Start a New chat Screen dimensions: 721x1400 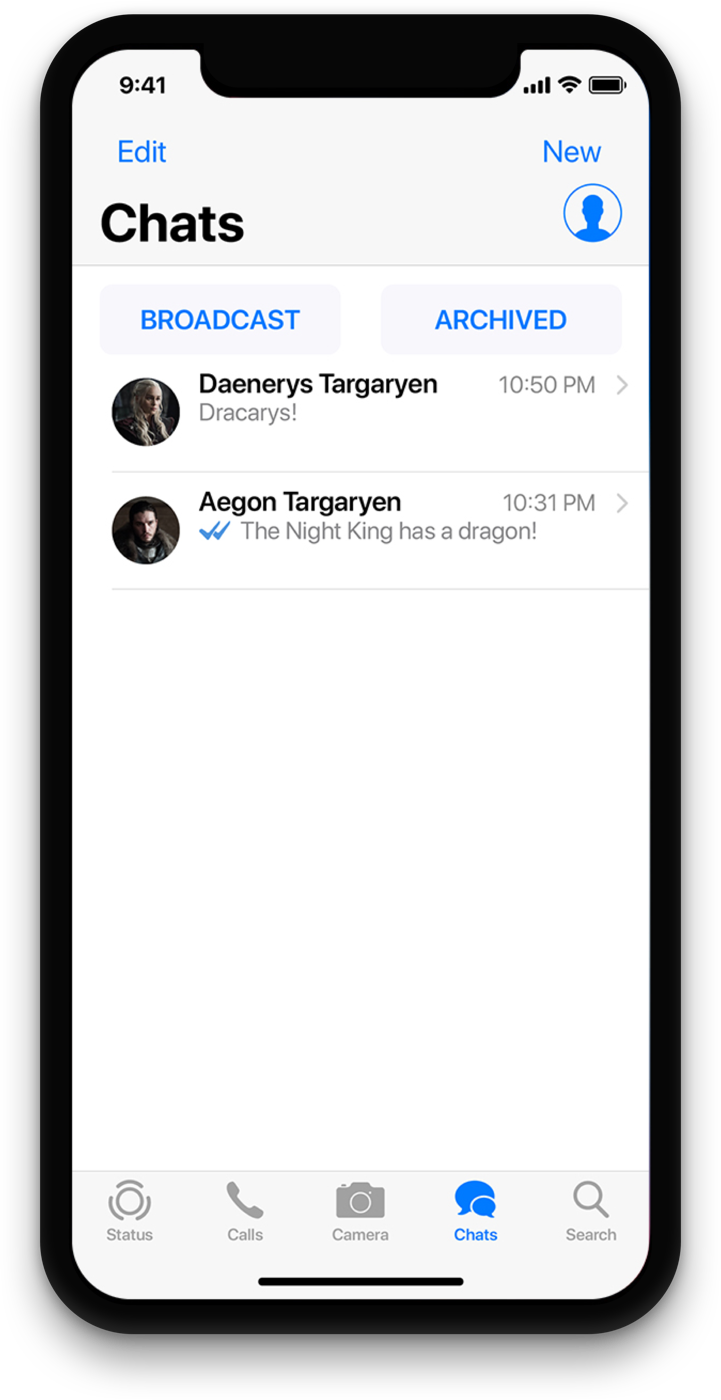pos(571,152)
